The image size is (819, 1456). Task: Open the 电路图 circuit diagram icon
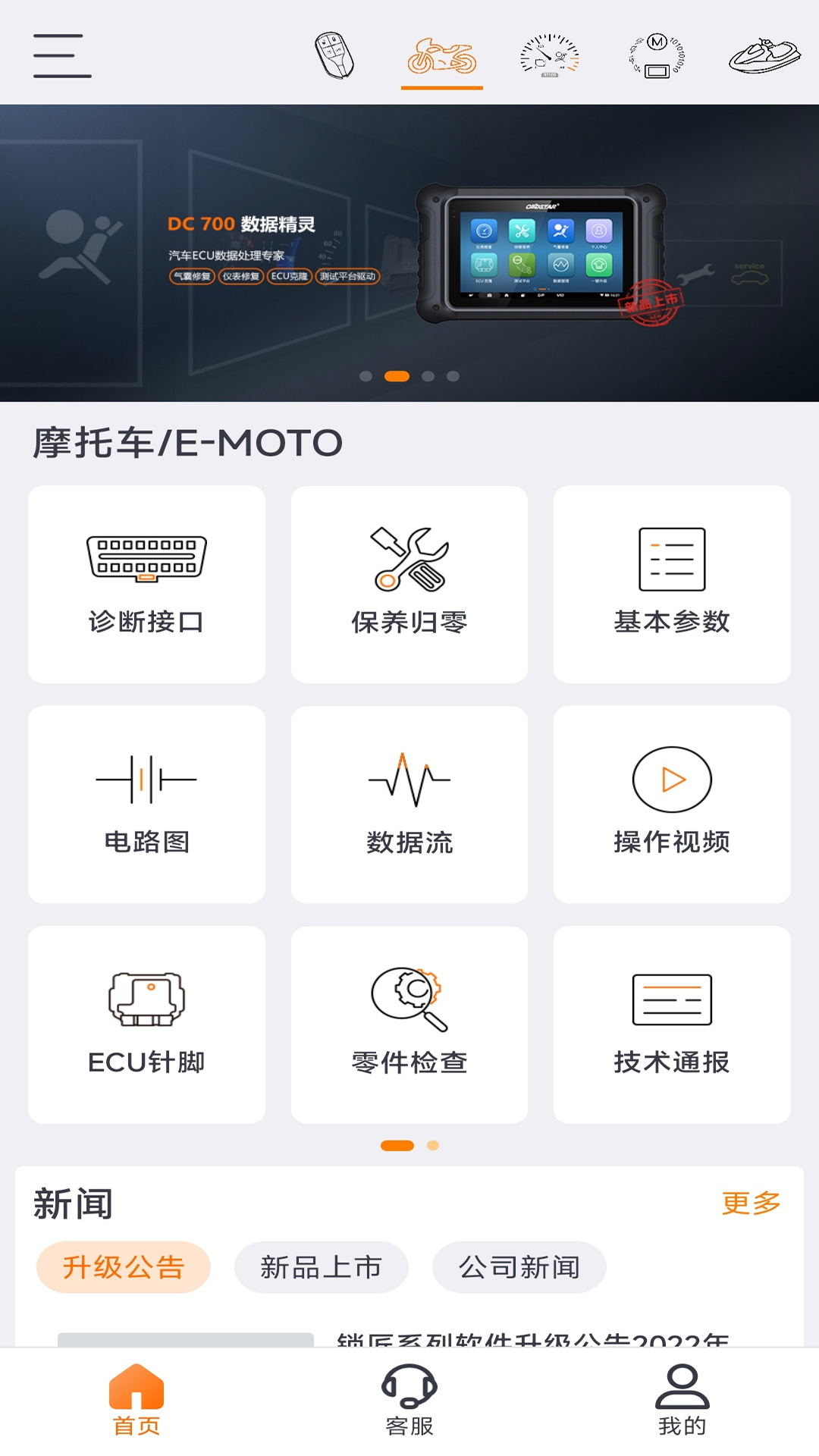tap(147, 777)
